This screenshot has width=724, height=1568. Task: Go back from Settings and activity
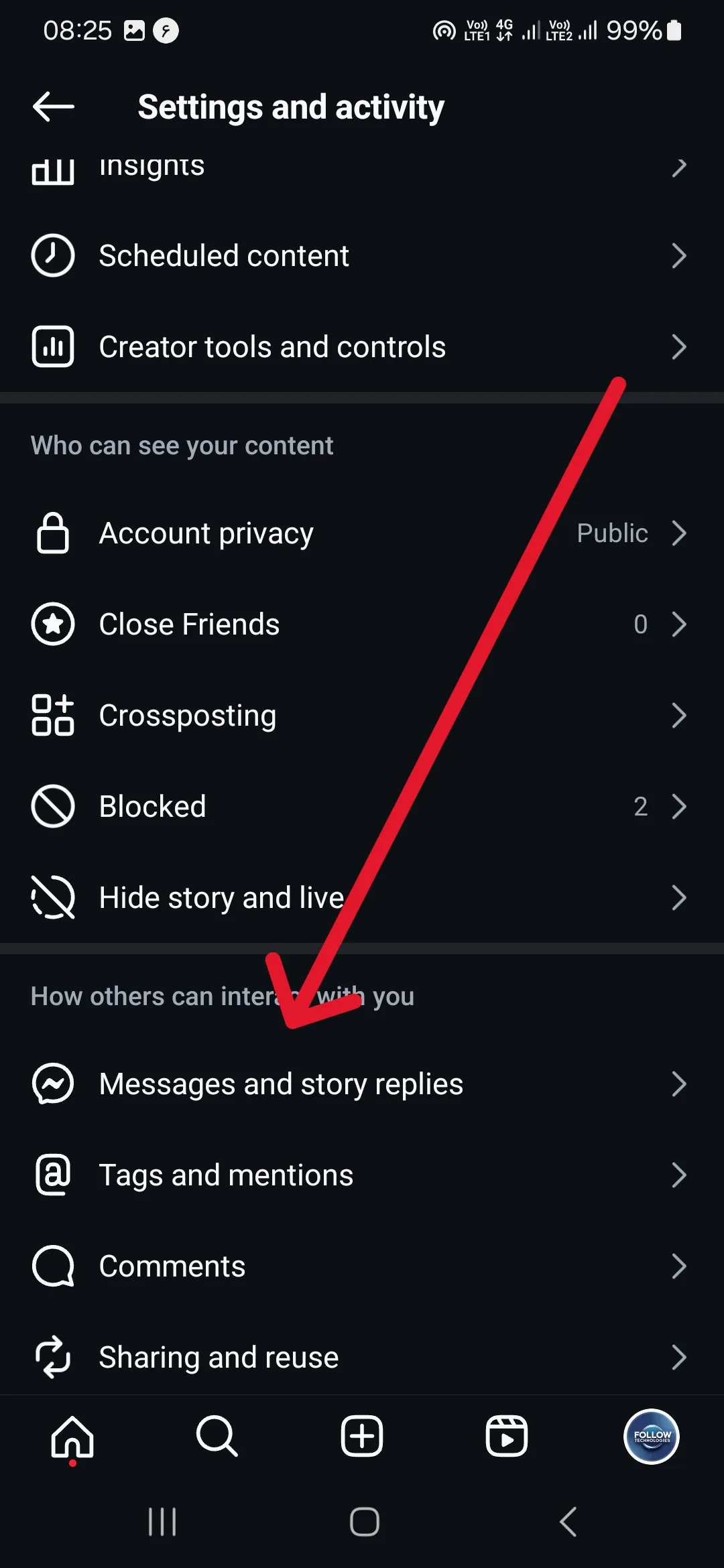54,107
